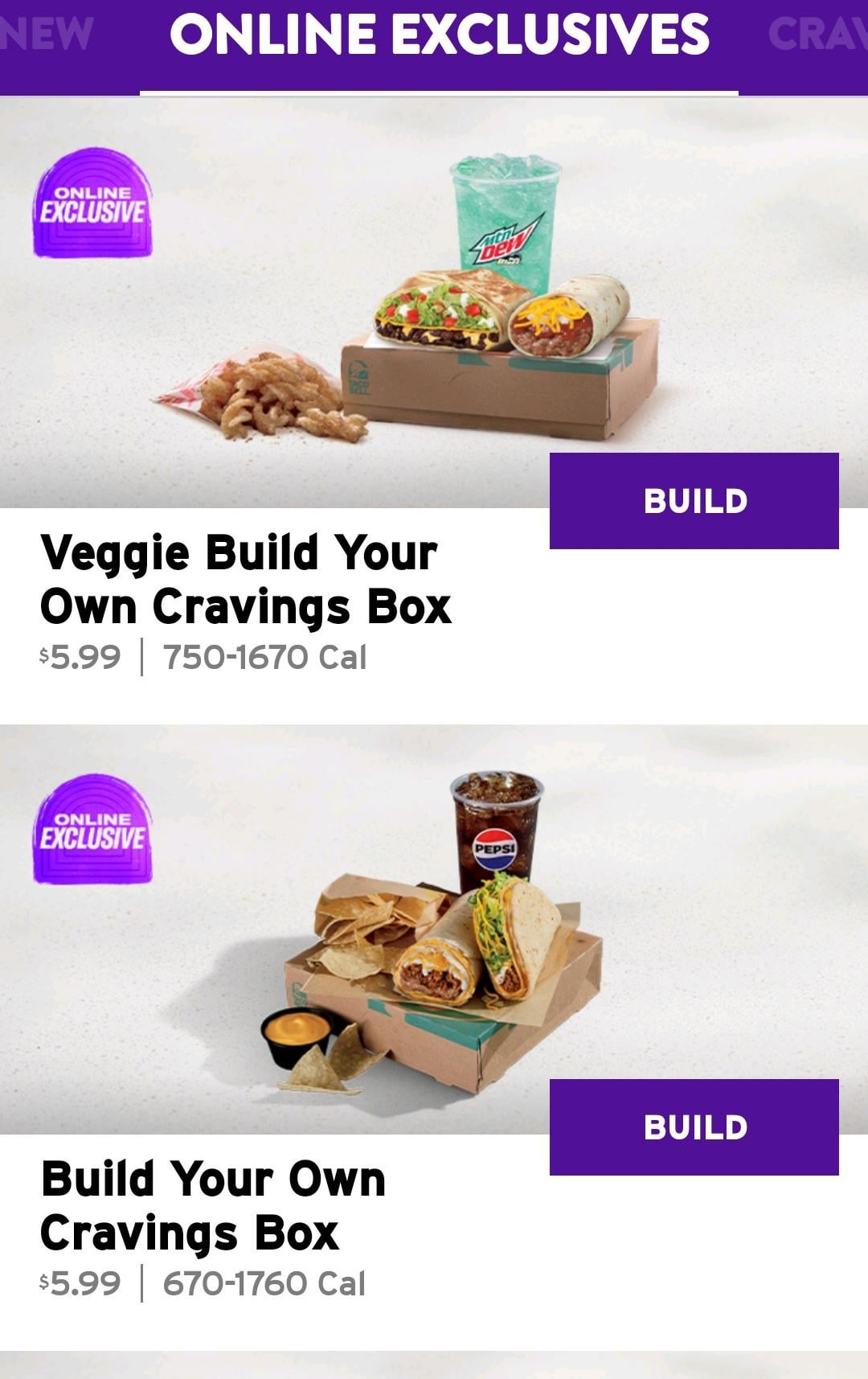Select the Online Exclusives tab

coord(439,35)
